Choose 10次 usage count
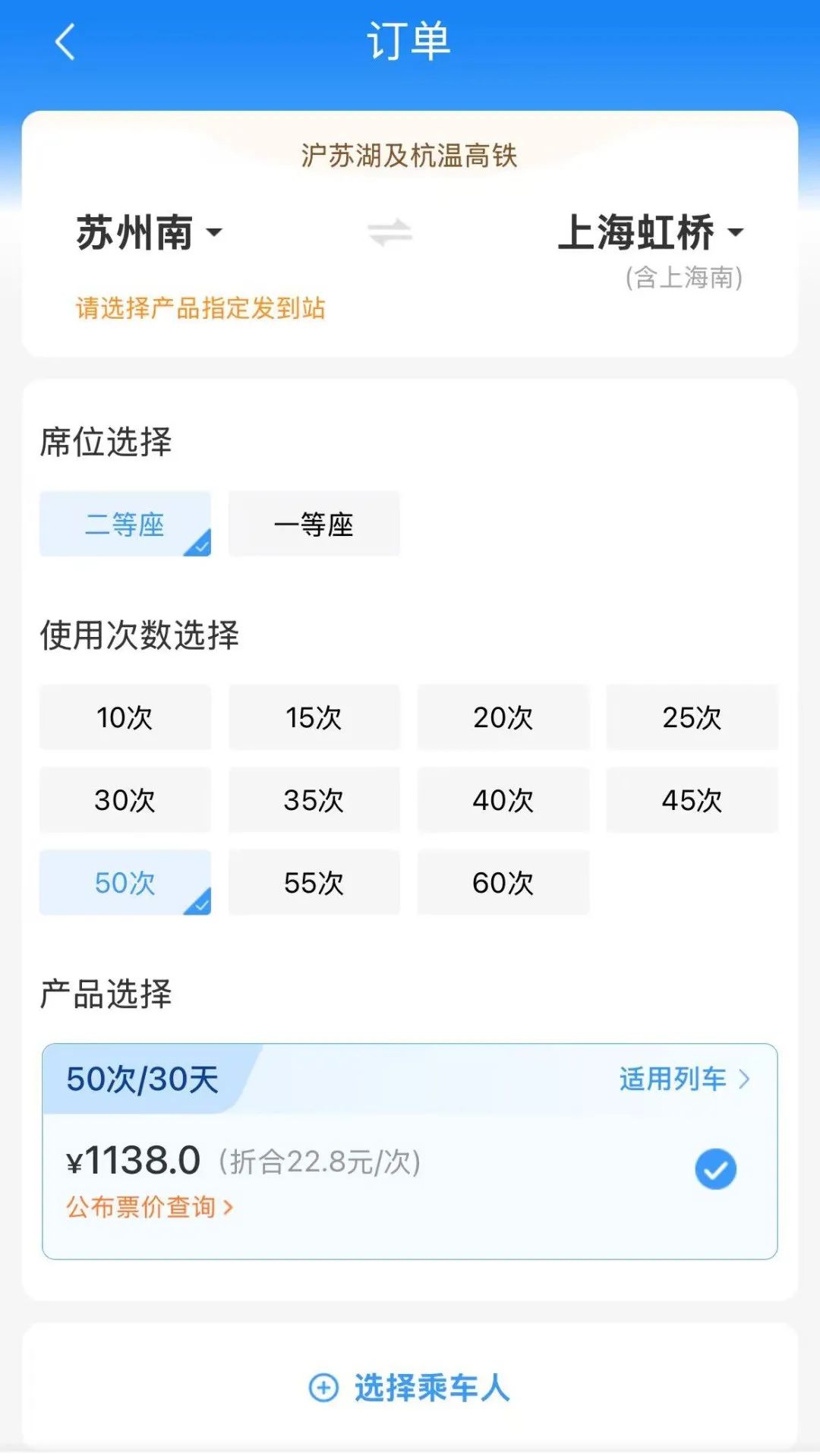The image size is (820, 1456). (x=125, y=717)
